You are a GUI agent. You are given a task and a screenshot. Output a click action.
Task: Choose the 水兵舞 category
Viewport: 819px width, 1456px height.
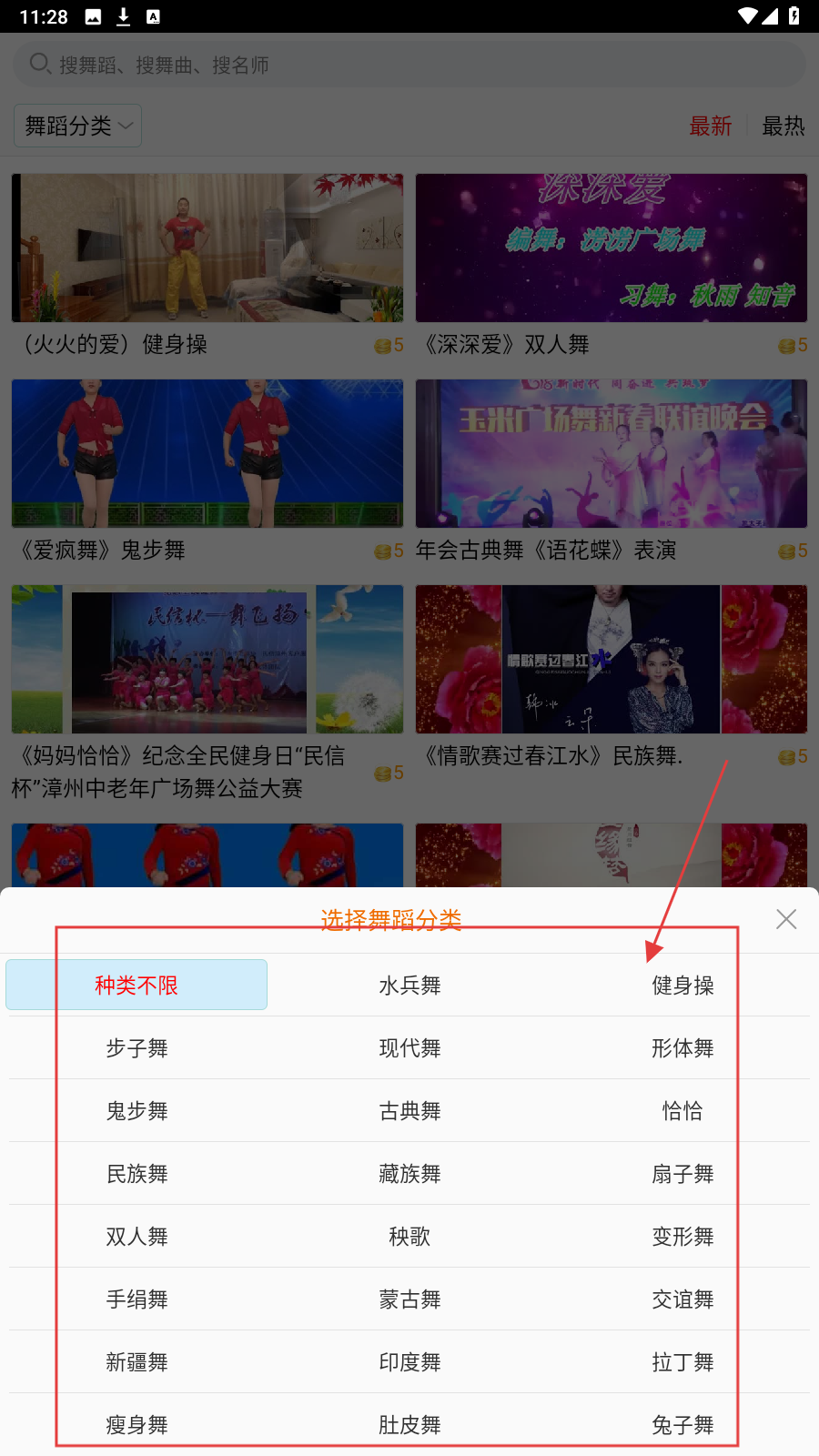[x=409, y=985]
